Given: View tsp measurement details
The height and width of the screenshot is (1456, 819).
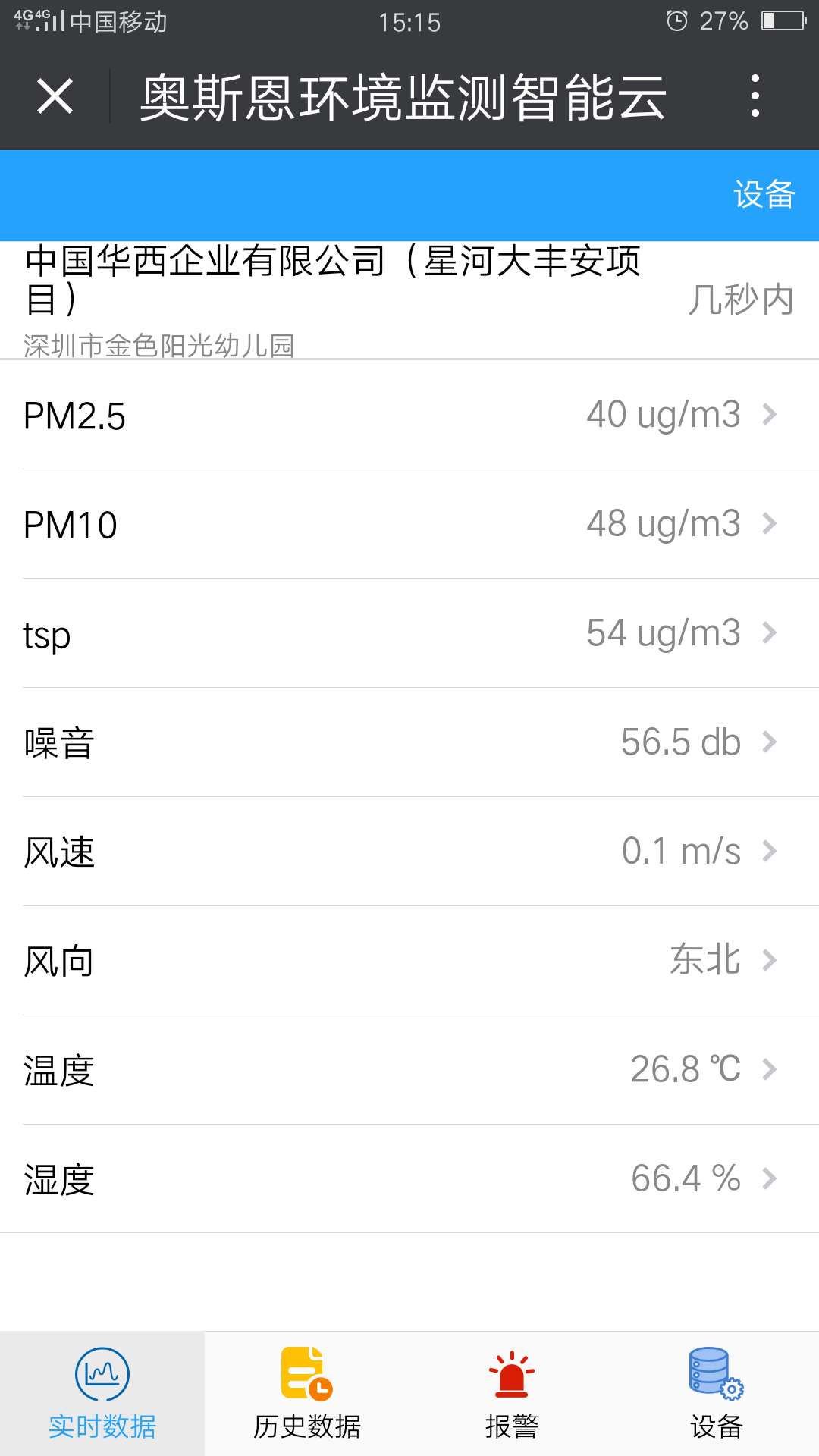Looking at the screenshot, I should click(x=409, y=633).
